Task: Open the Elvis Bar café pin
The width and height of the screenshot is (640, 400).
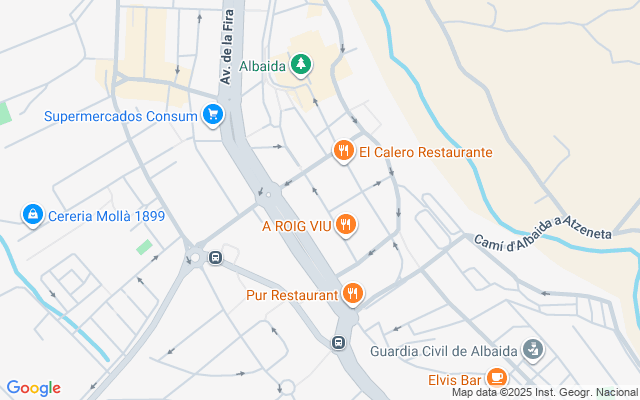Action: point(497,378)
